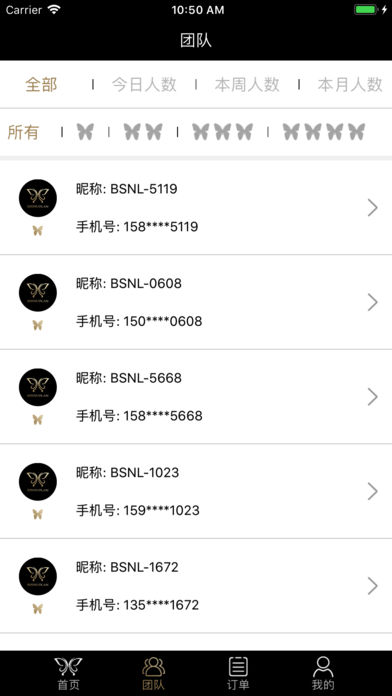Switch to the 今日人数 tab
This screenshot has width=392, height=696.
pyautogui.click(x=144, y=84)
